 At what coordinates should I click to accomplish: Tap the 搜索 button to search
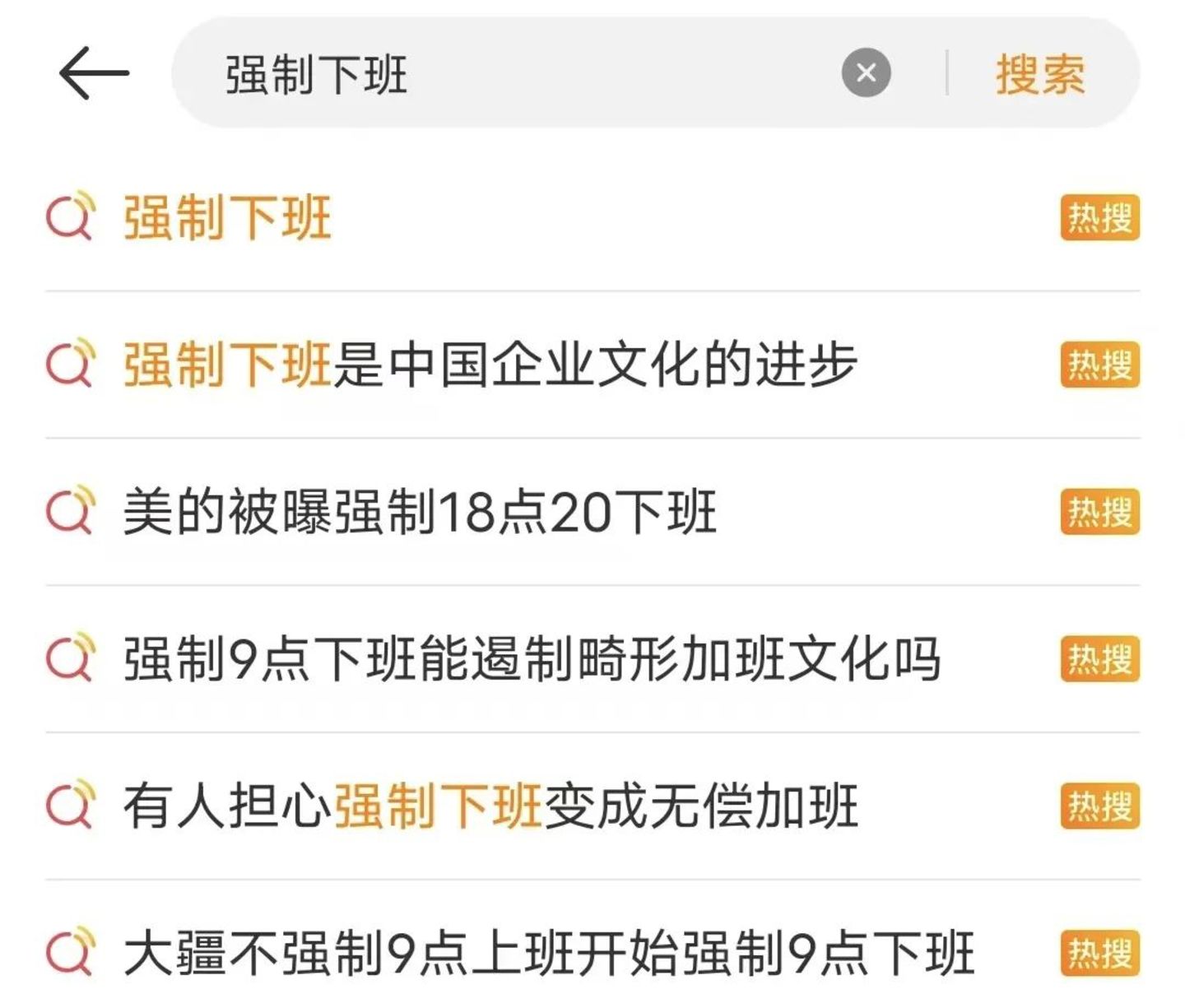point(1040,74)
